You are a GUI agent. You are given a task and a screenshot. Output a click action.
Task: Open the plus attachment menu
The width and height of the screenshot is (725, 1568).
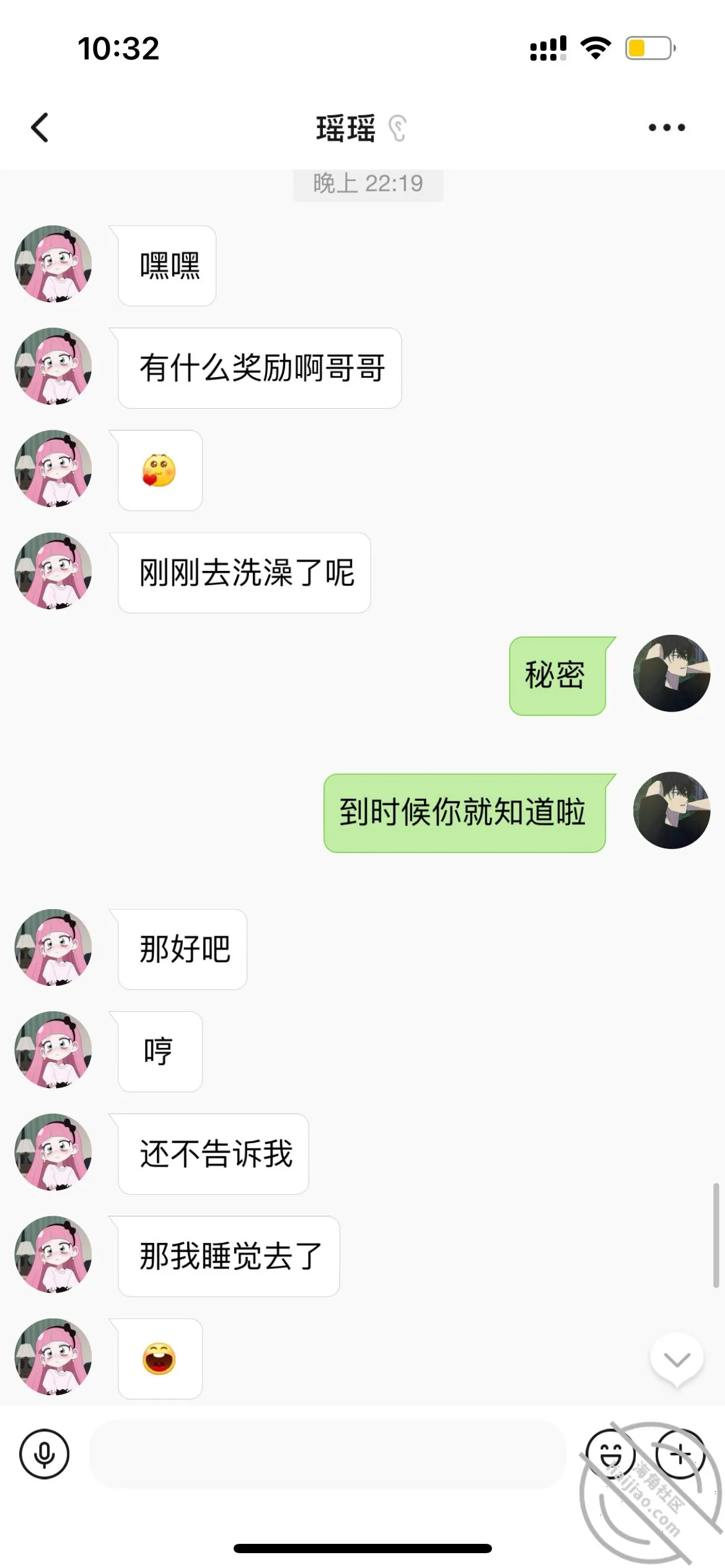pyautogui.click(x=680, y=1454)
